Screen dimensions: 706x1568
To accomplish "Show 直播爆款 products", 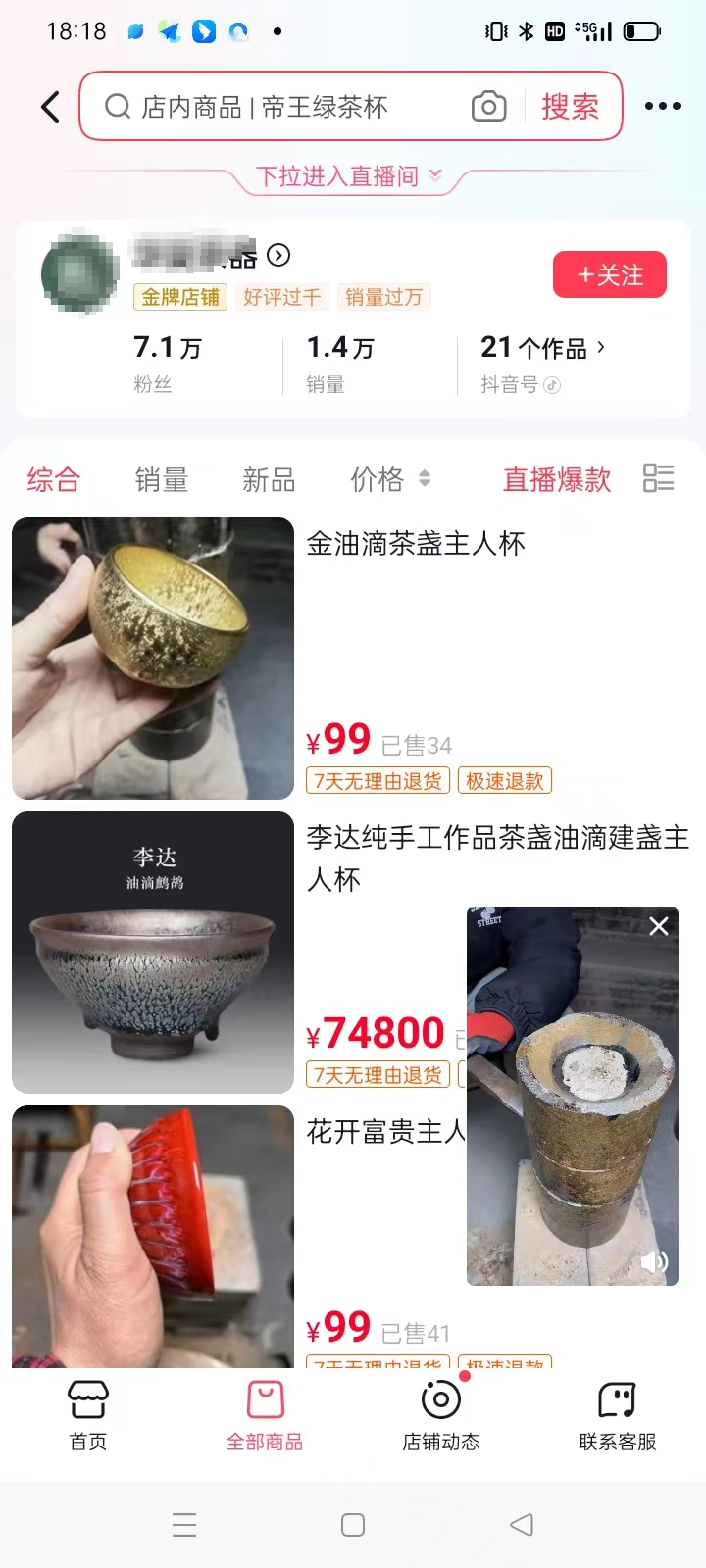I will click(x=556, y=479).
